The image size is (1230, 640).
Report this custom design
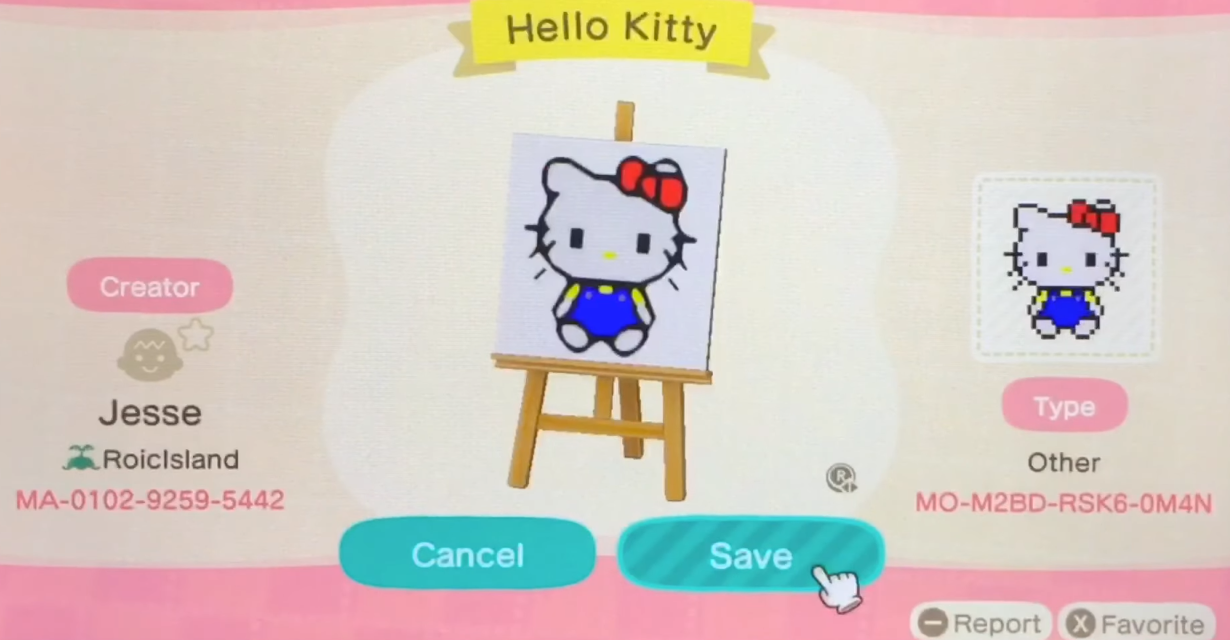pyautogui.click(x=981, y=623)
